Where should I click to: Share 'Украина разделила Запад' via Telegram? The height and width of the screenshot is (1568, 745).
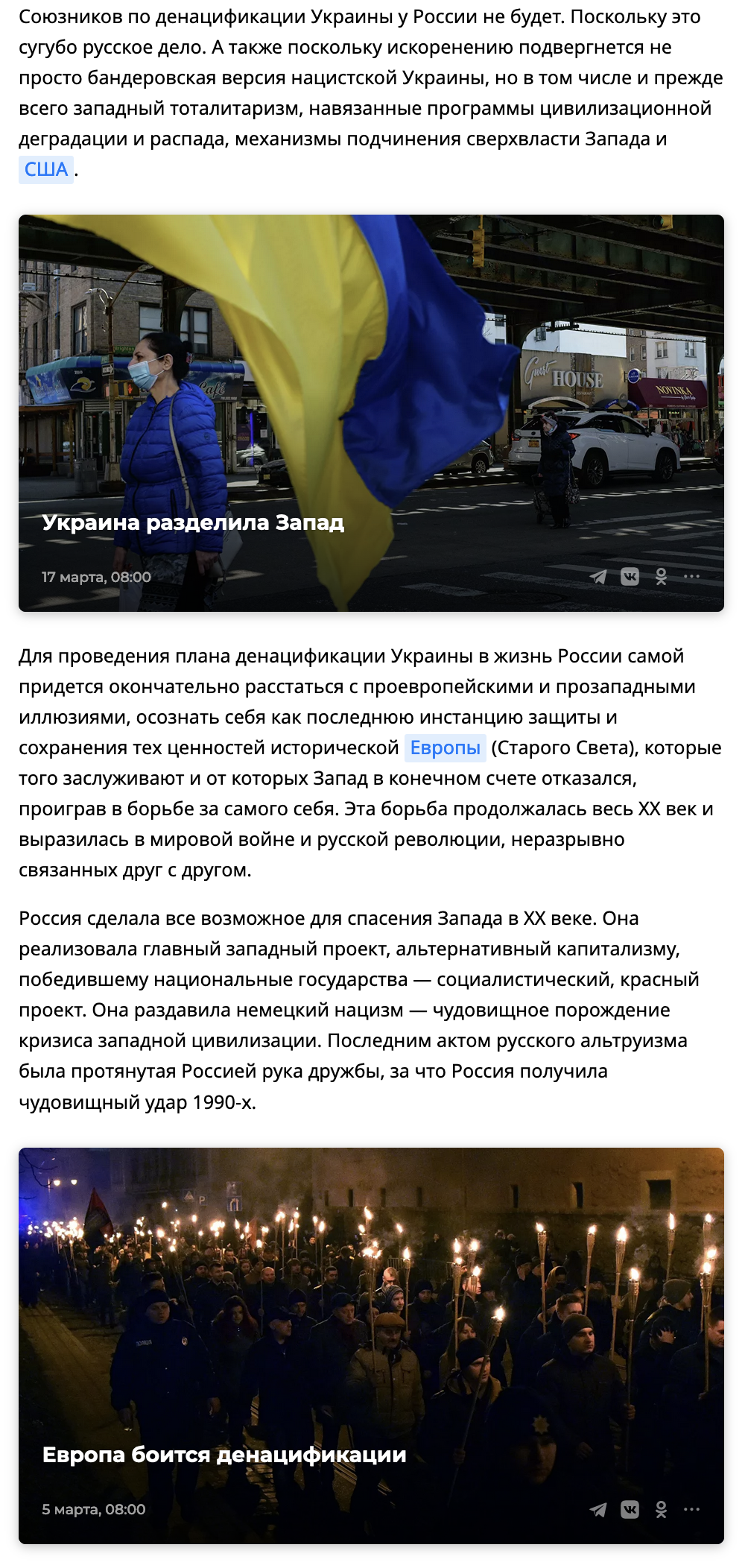(598, 577)
